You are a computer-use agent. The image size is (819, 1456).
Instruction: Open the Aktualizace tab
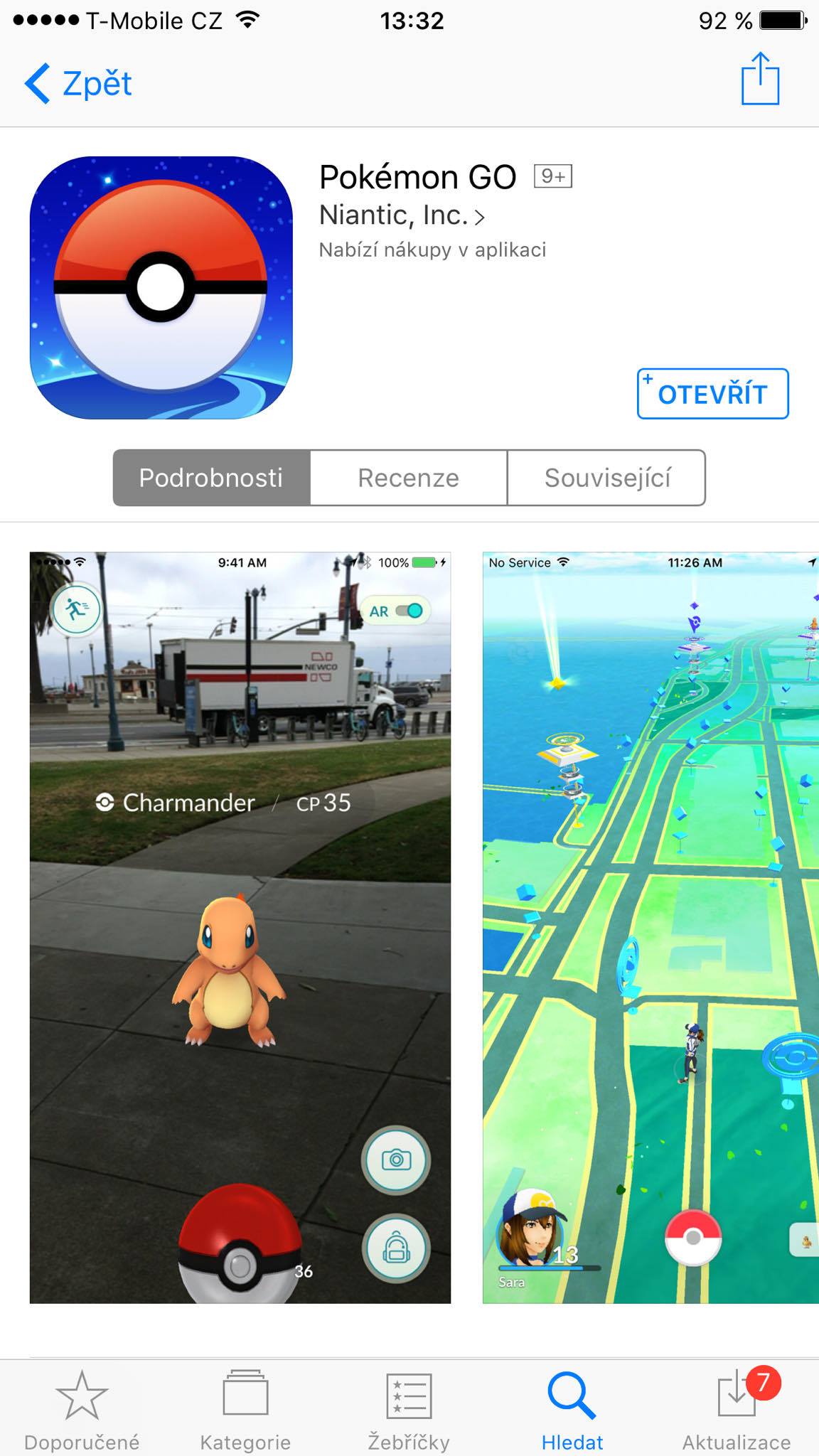pos(737,1410)
